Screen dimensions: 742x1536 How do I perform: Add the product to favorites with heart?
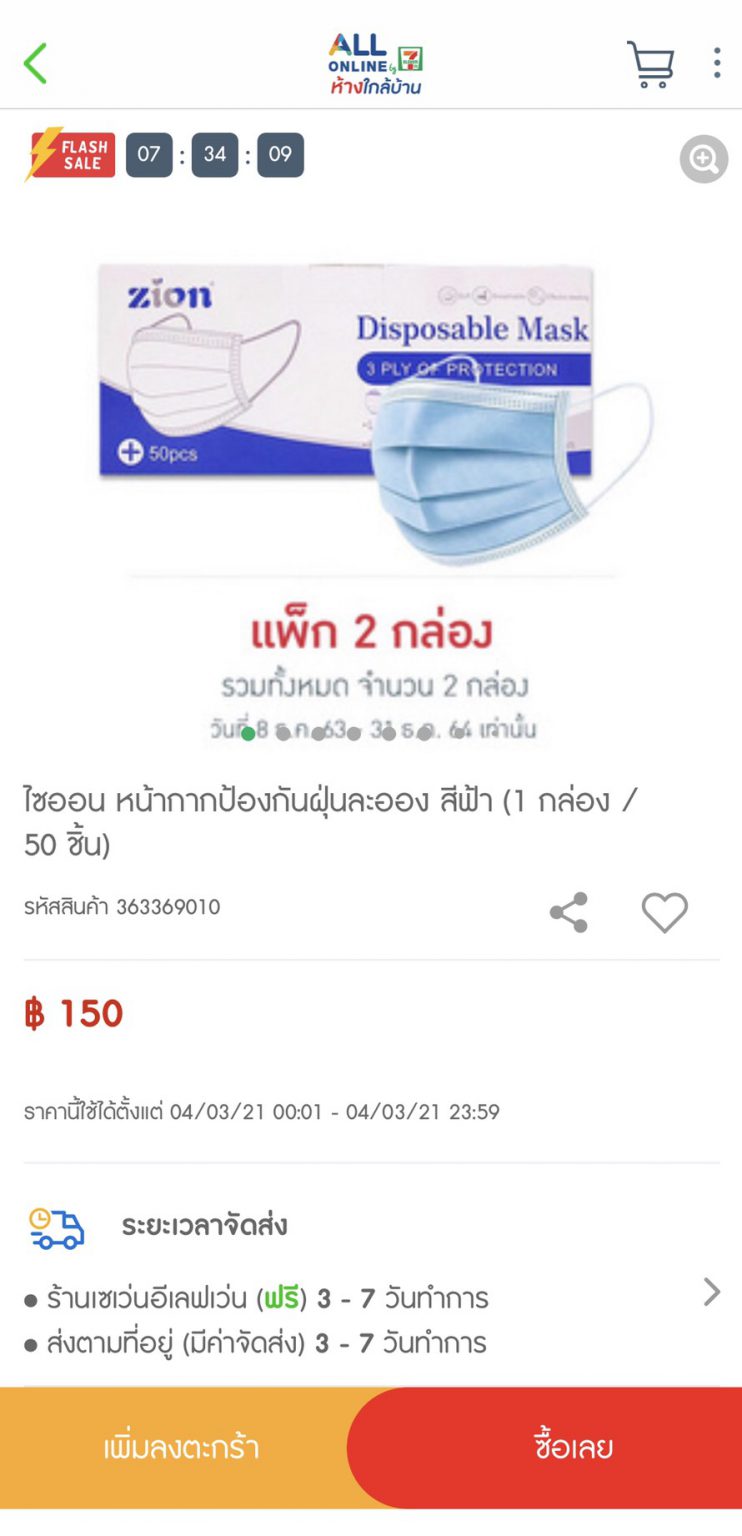coord(664,912)
